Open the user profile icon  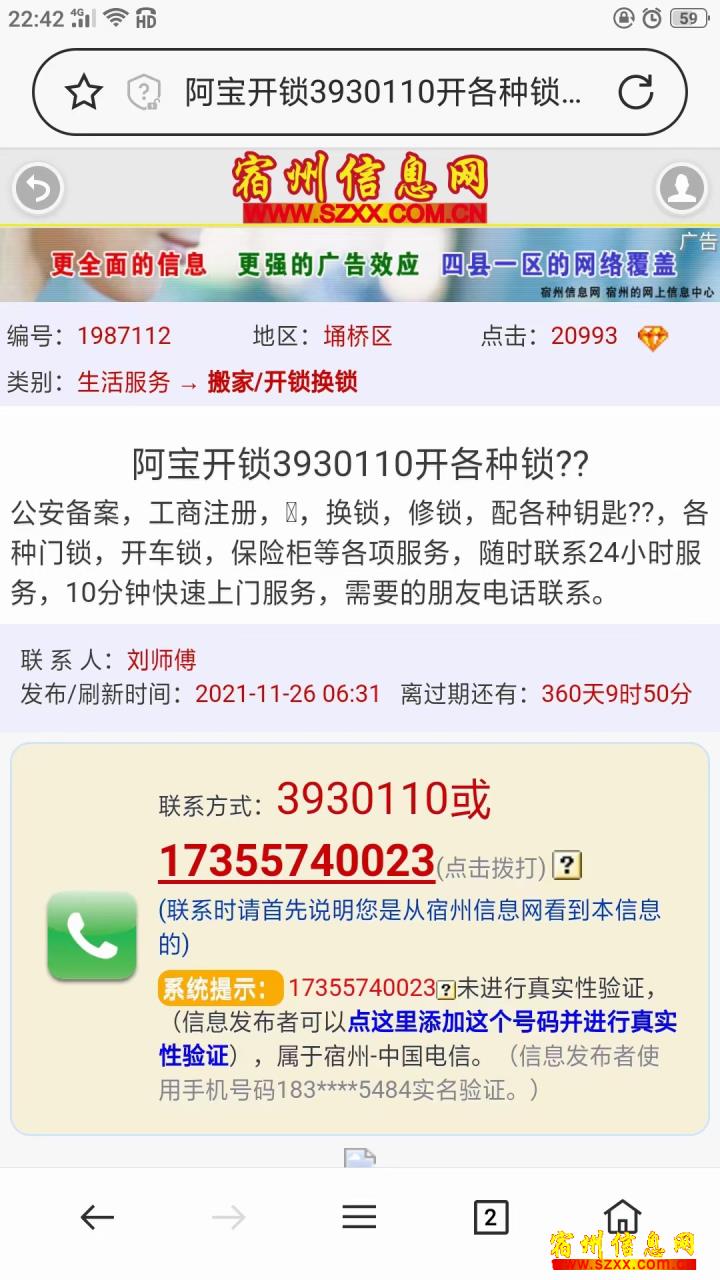682,188
